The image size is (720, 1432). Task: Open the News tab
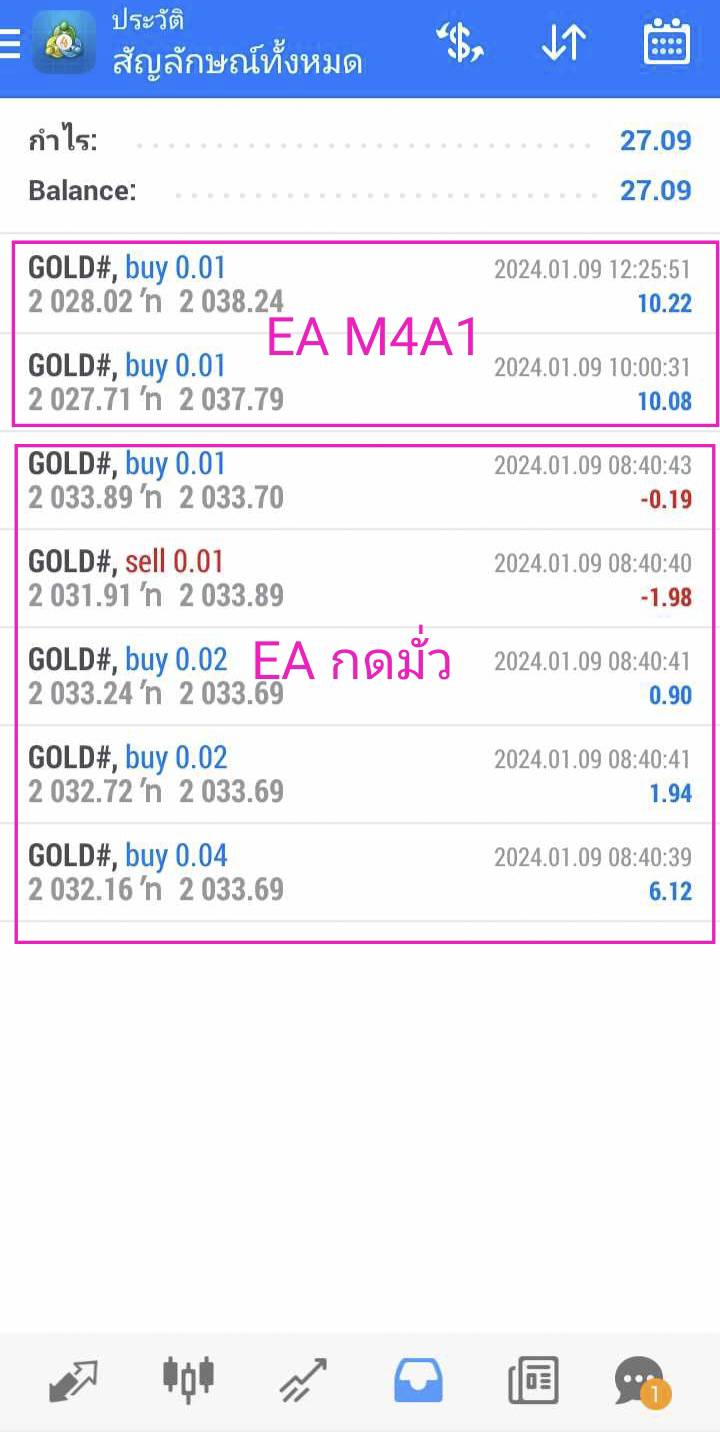pyautogui.click(x=533, y=1381)
